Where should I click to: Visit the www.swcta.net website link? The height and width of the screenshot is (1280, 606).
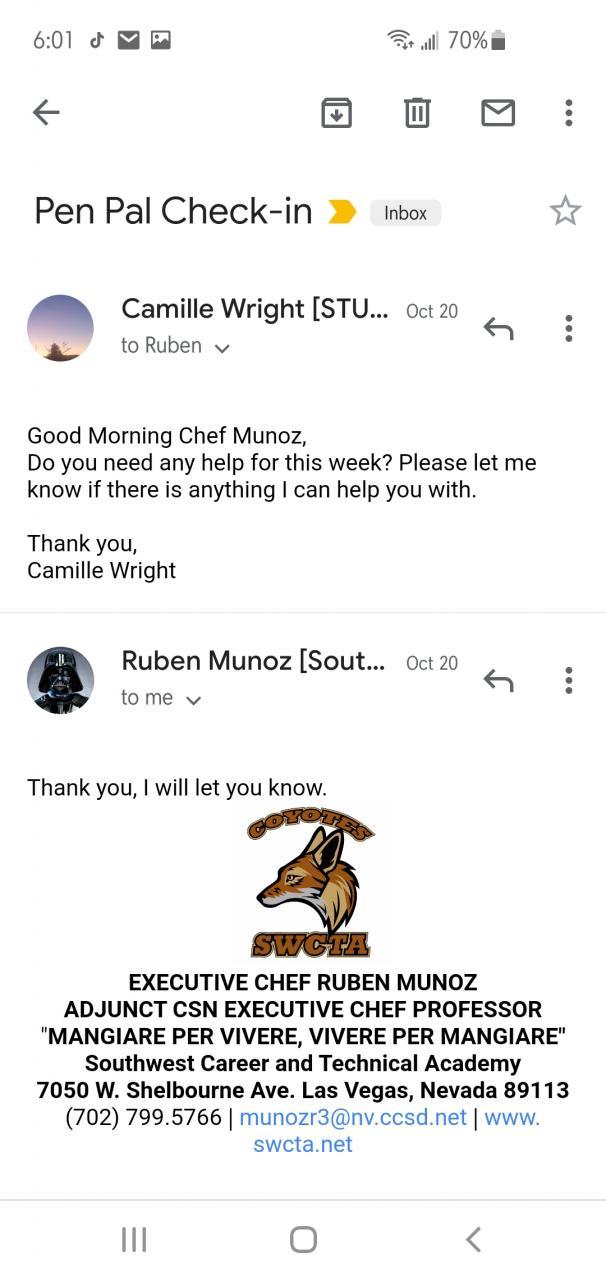pyautogui.click(x=303, y=1144)
